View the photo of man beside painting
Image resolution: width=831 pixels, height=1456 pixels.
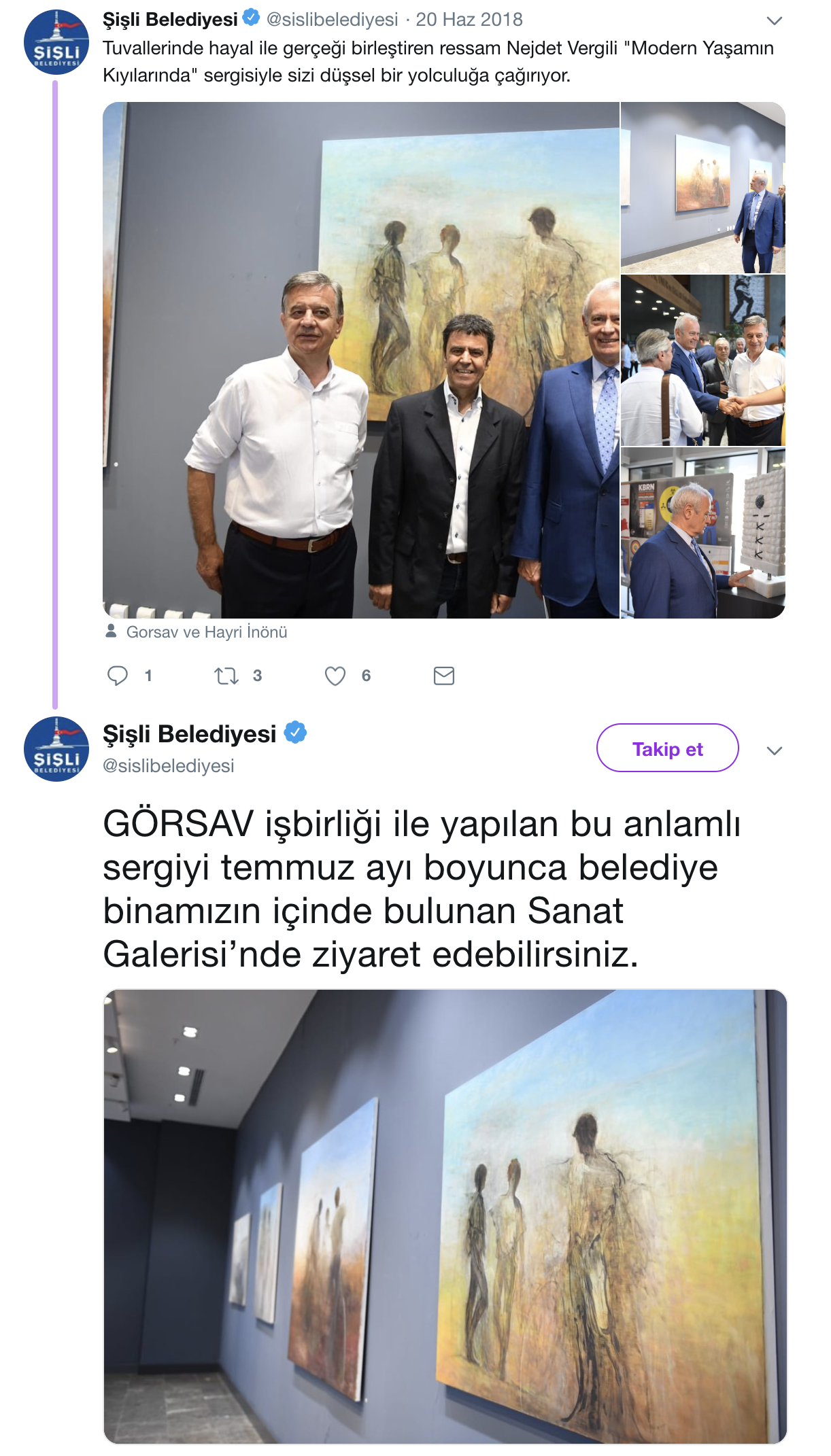pos(702,188)
